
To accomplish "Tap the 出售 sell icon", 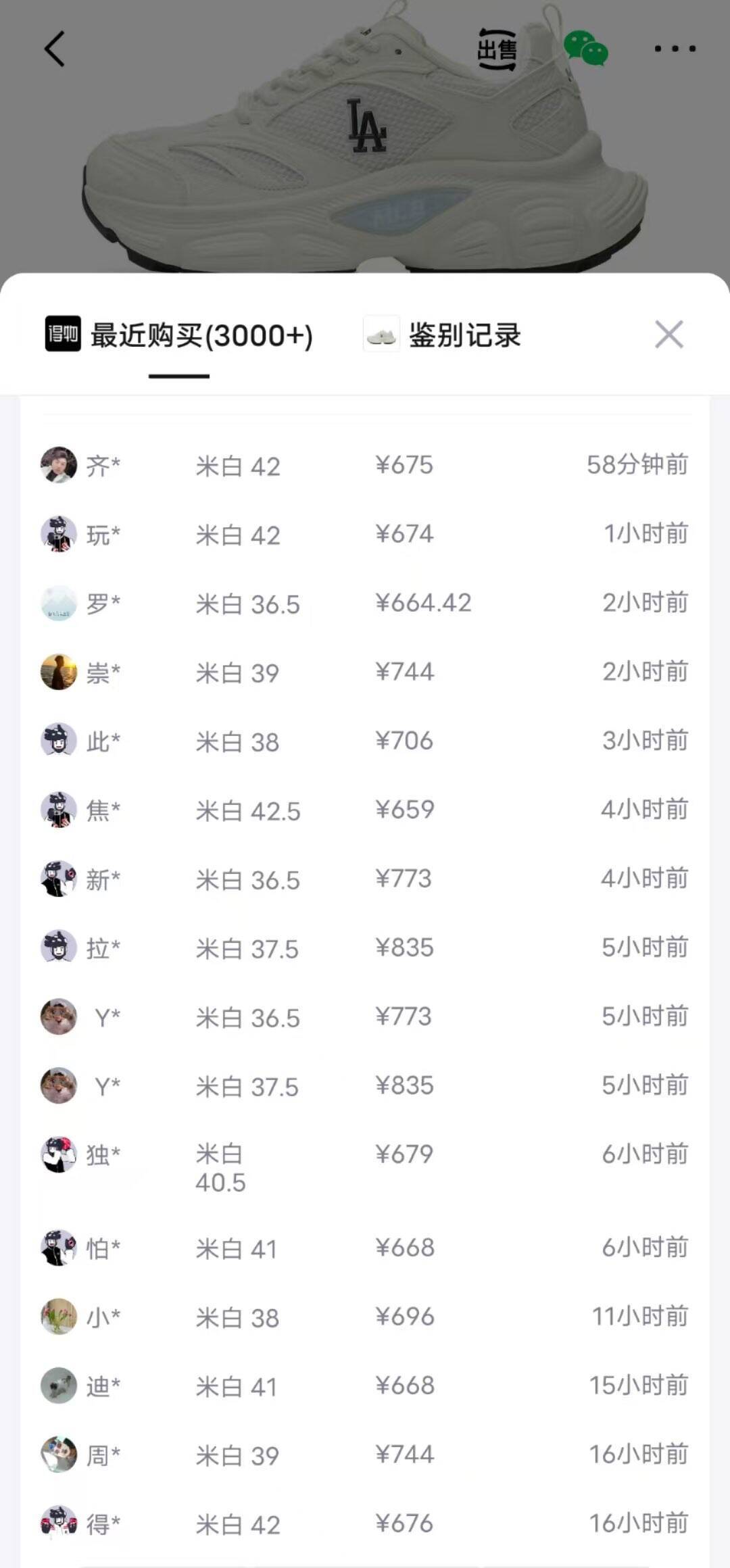I will [x=497, y=49].
